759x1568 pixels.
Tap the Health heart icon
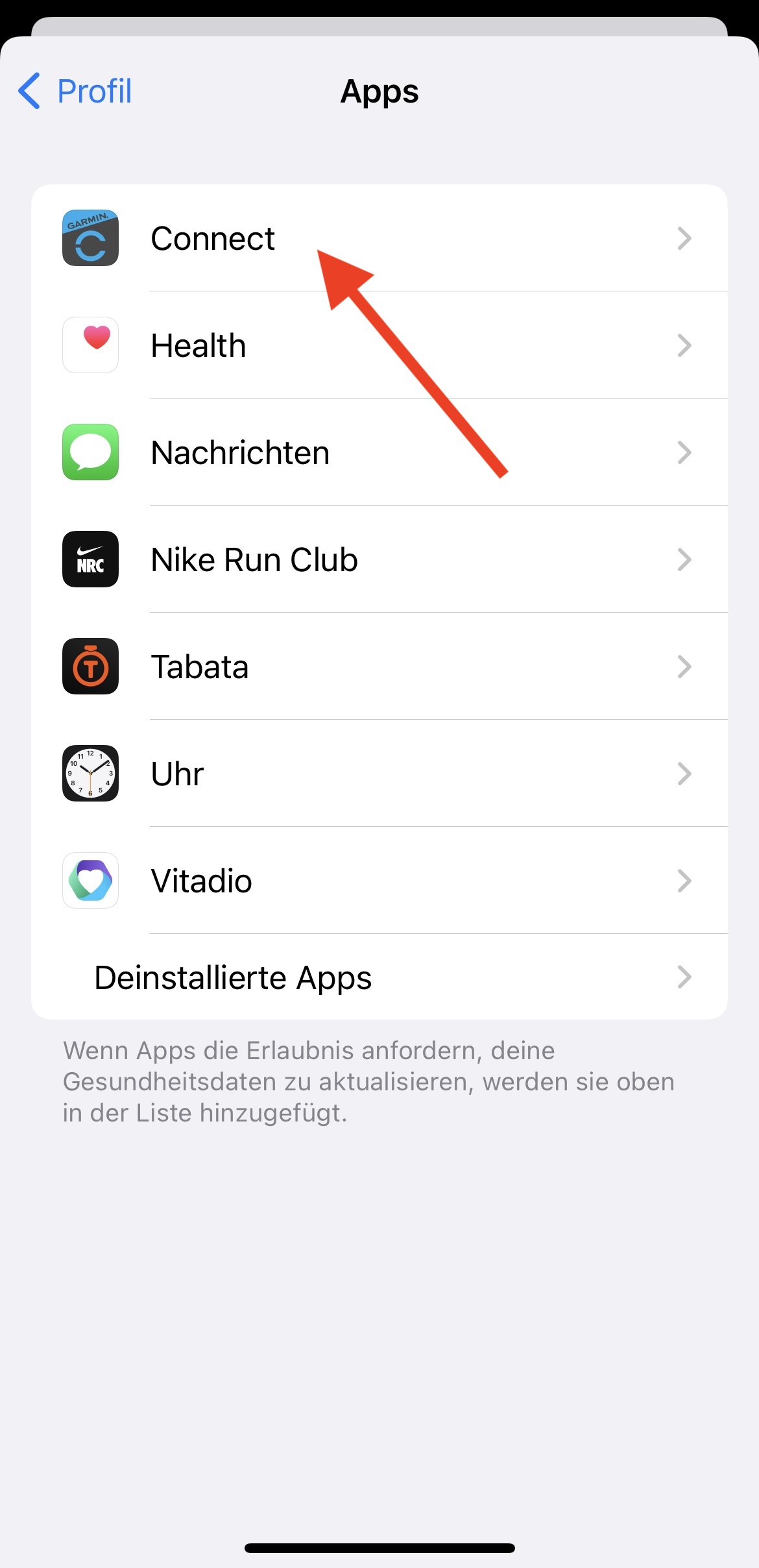[x=90, y=345]
